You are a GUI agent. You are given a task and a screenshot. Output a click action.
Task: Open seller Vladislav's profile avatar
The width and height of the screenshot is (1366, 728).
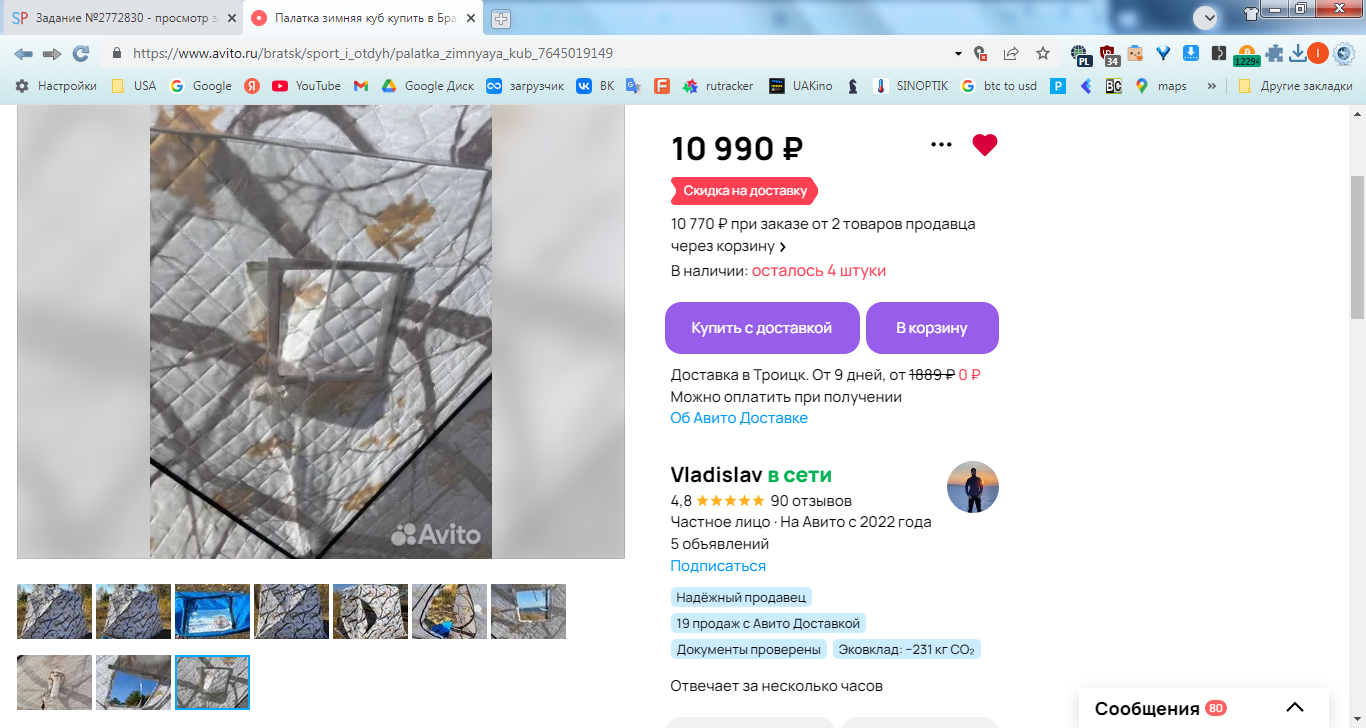click(972, 487)
